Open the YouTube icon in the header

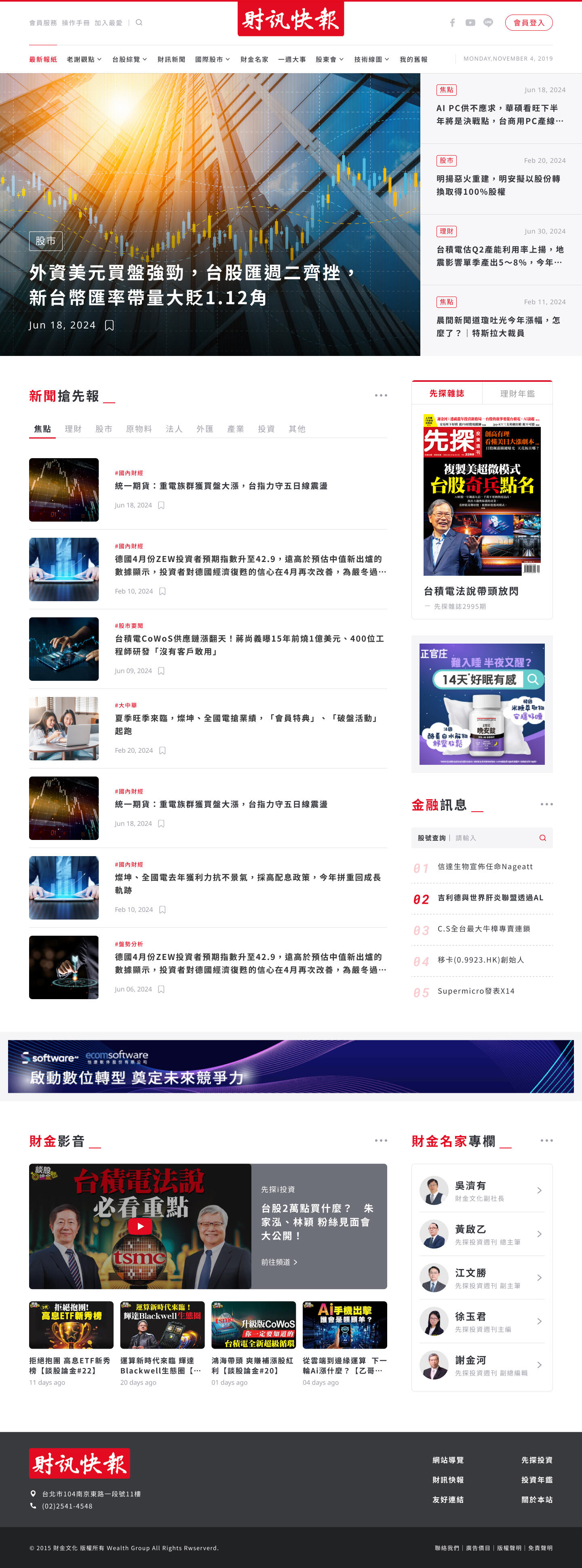coord(470,23)
